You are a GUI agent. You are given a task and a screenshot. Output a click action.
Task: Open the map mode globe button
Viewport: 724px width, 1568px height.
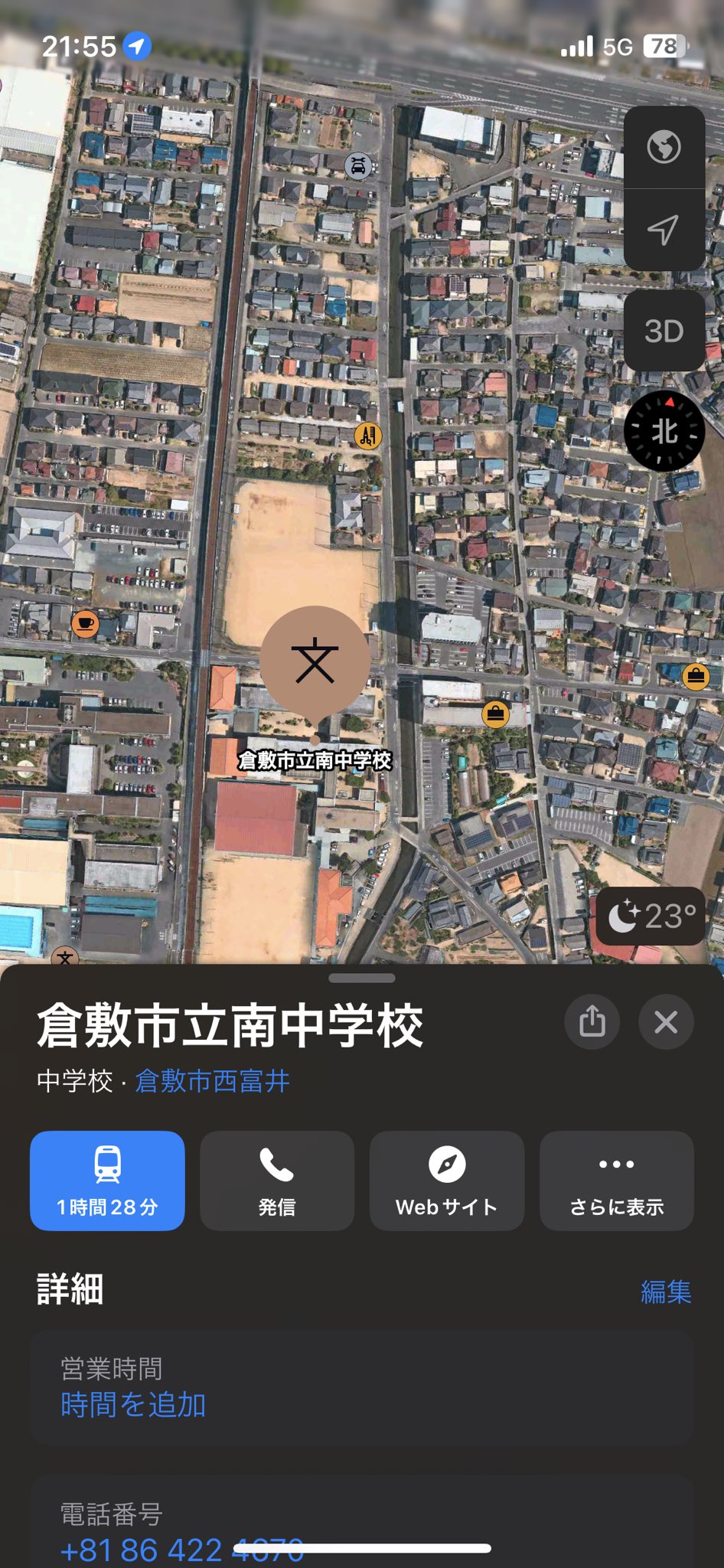tap(664, 147)
